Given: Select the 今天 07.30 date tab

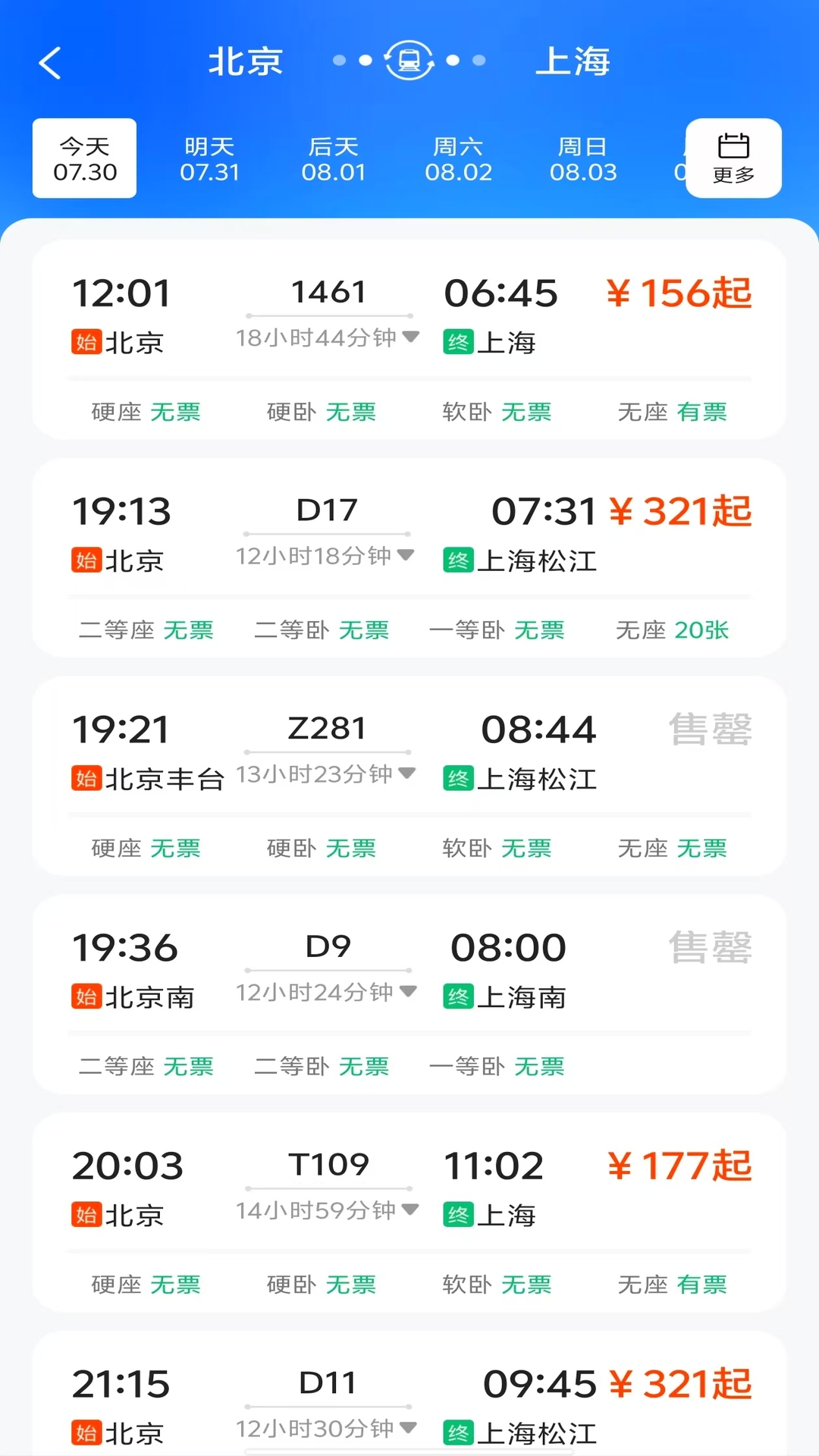Looking at the screenshot, I should [83, 158].
